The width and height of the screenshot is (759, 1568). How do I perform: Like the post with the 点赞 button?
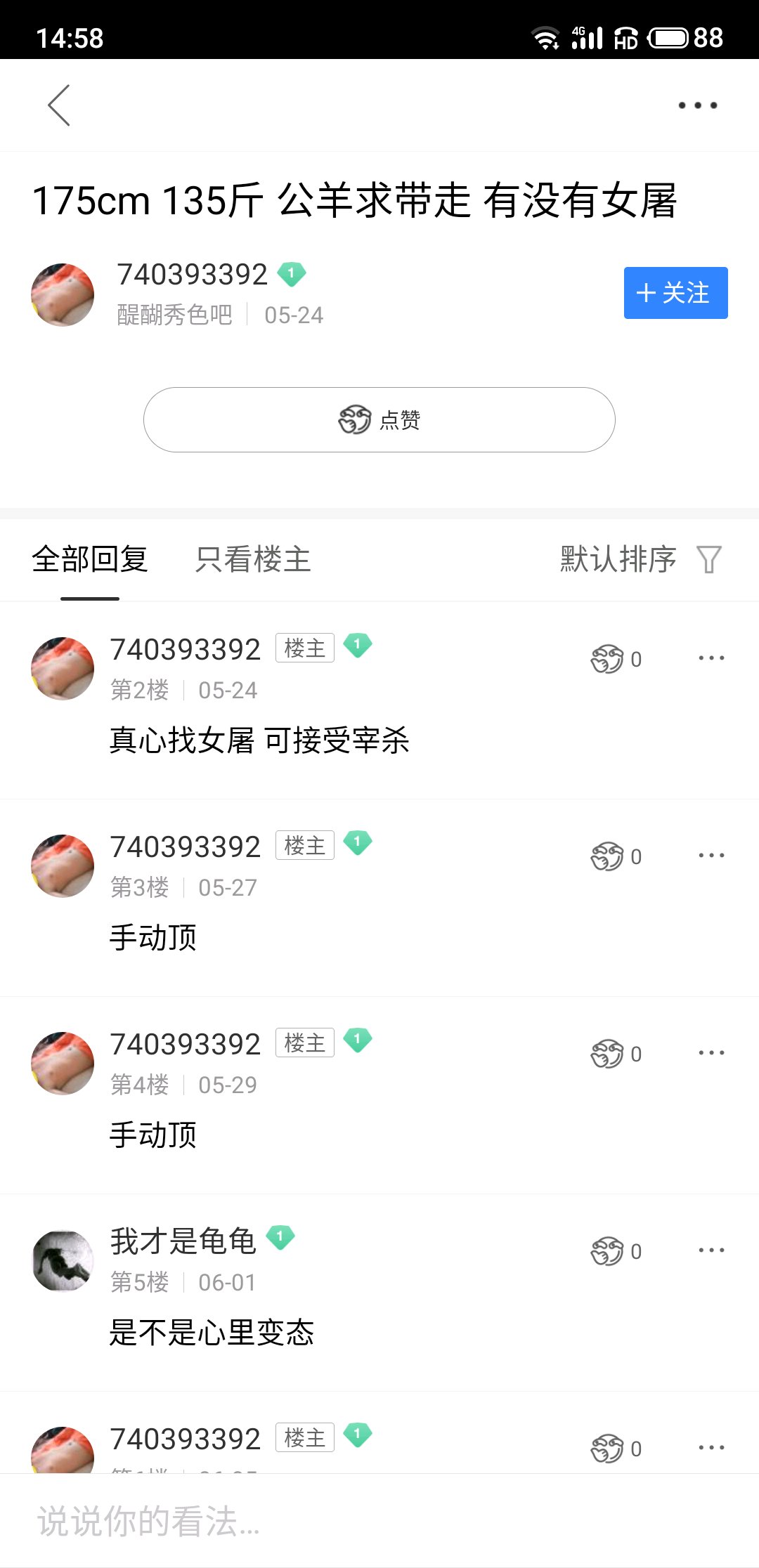[379, 419]
